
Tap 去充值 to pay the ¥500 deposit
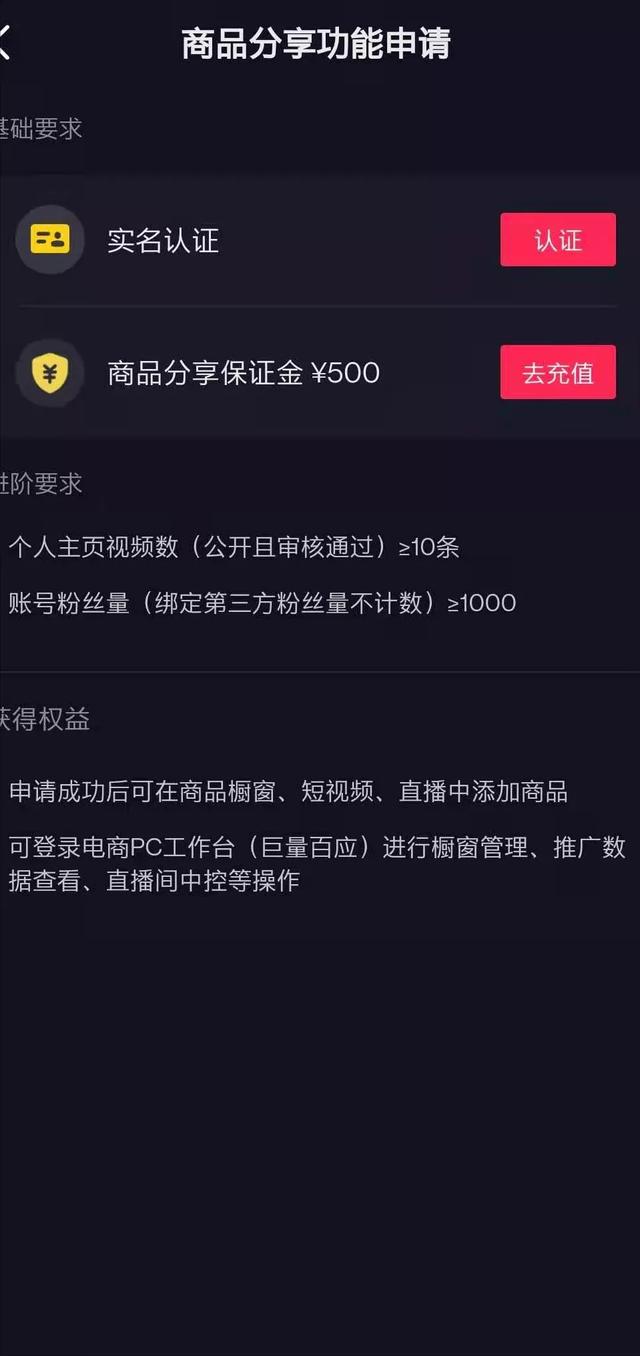[557, 373]
